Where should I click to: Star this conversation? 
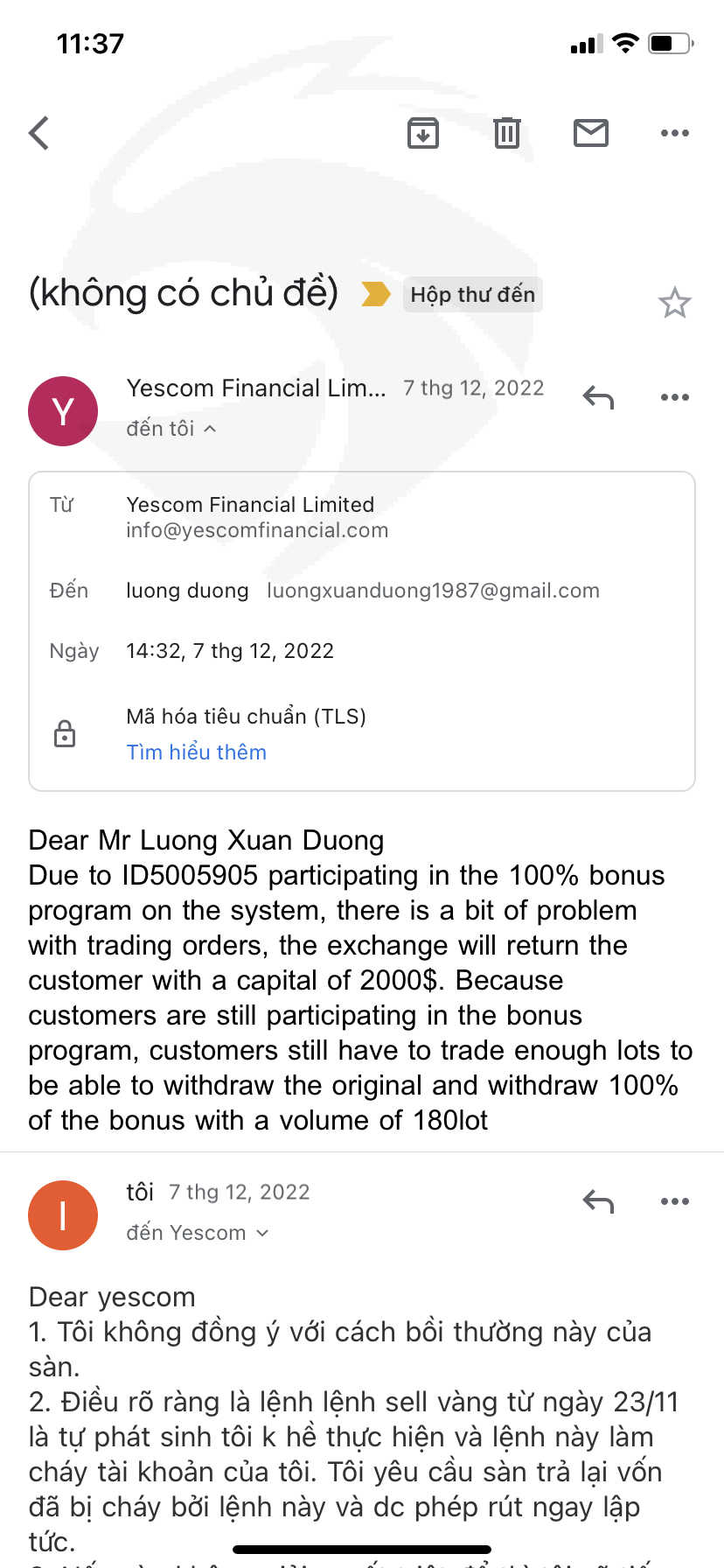[675, 303]
